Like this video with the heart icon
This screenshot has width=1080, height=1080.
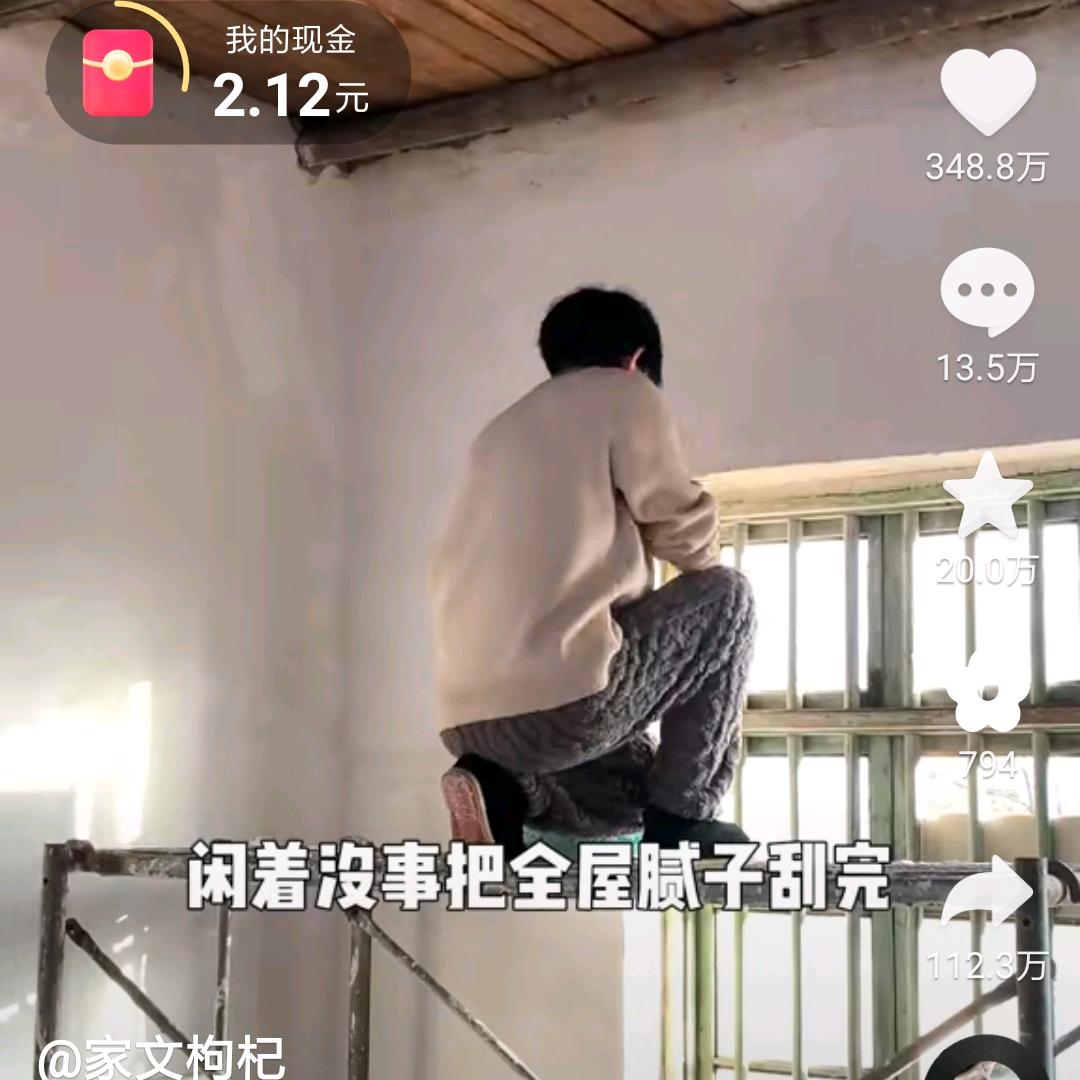click(x=987, y=90)
